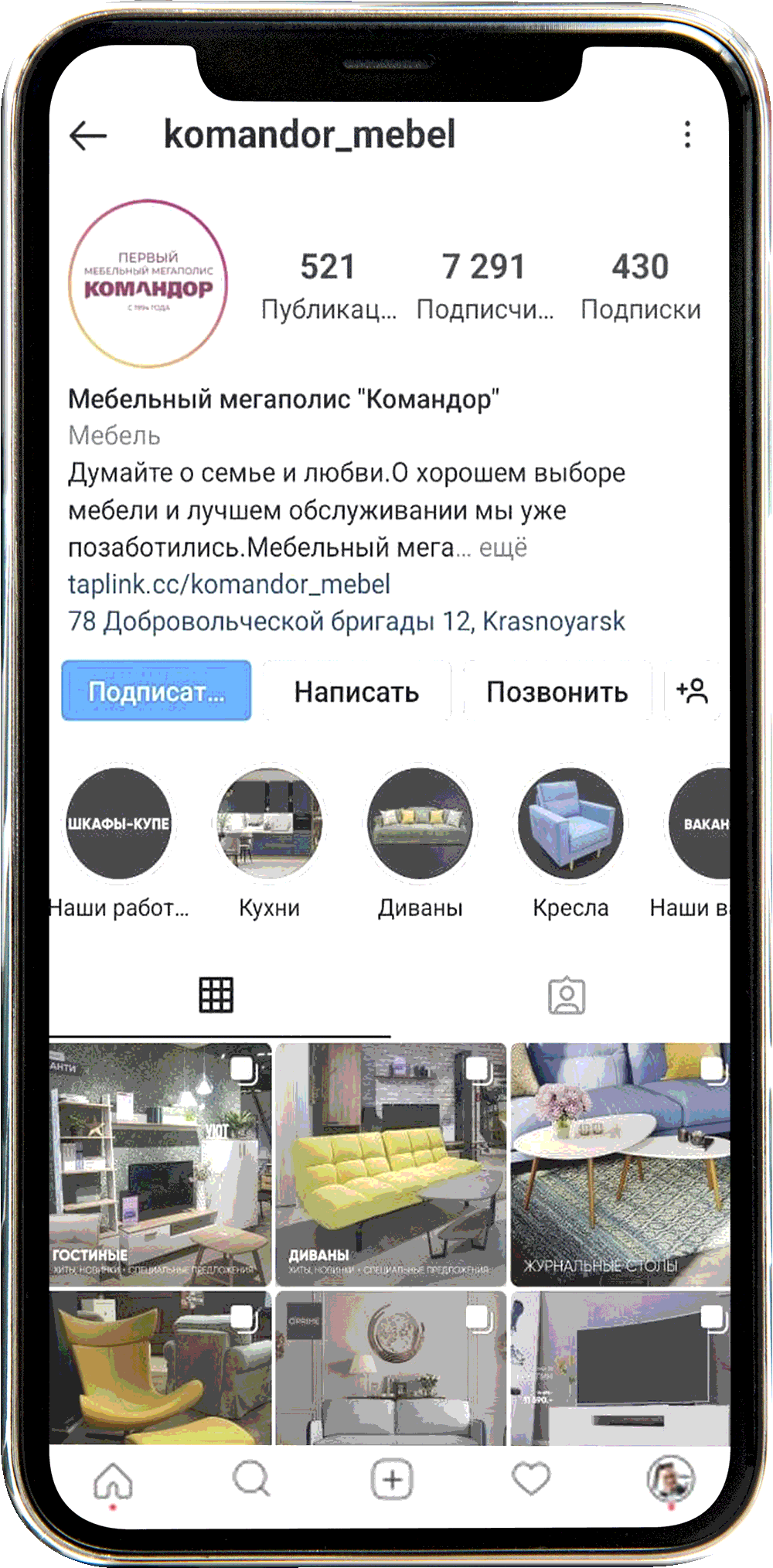Call the store via Позвонить

pyautogui.click(x=557, y=691)
